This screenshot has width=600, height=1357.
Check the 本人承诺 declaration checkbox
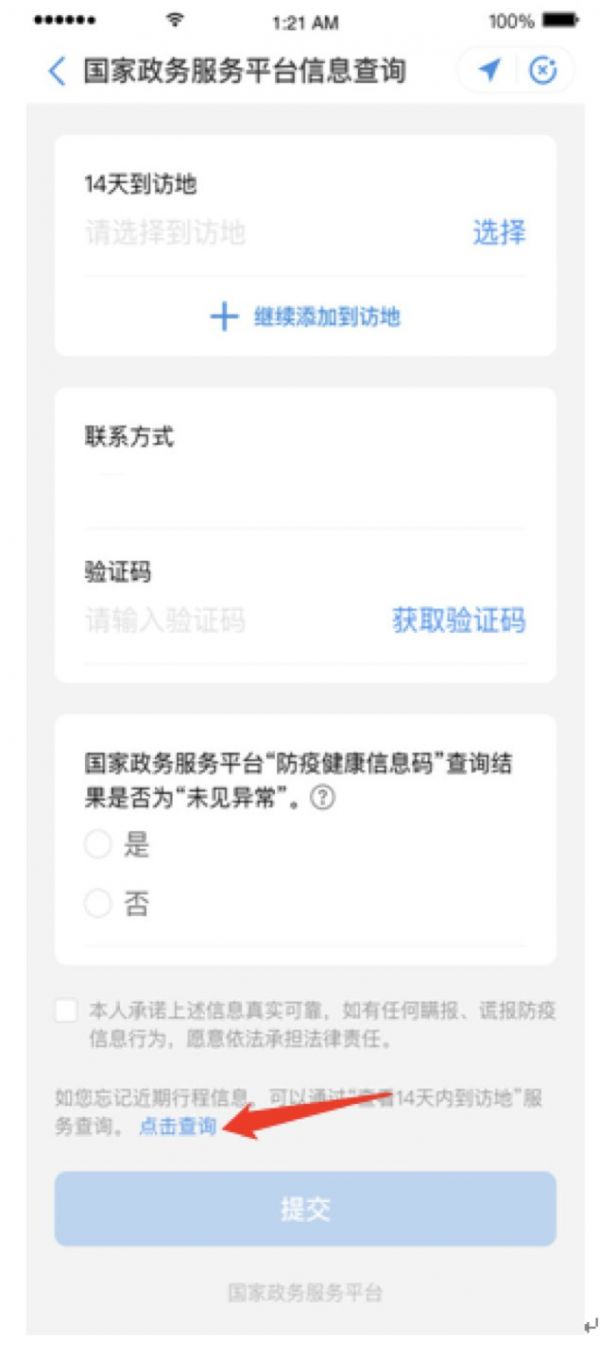[x=67, y=1010]
